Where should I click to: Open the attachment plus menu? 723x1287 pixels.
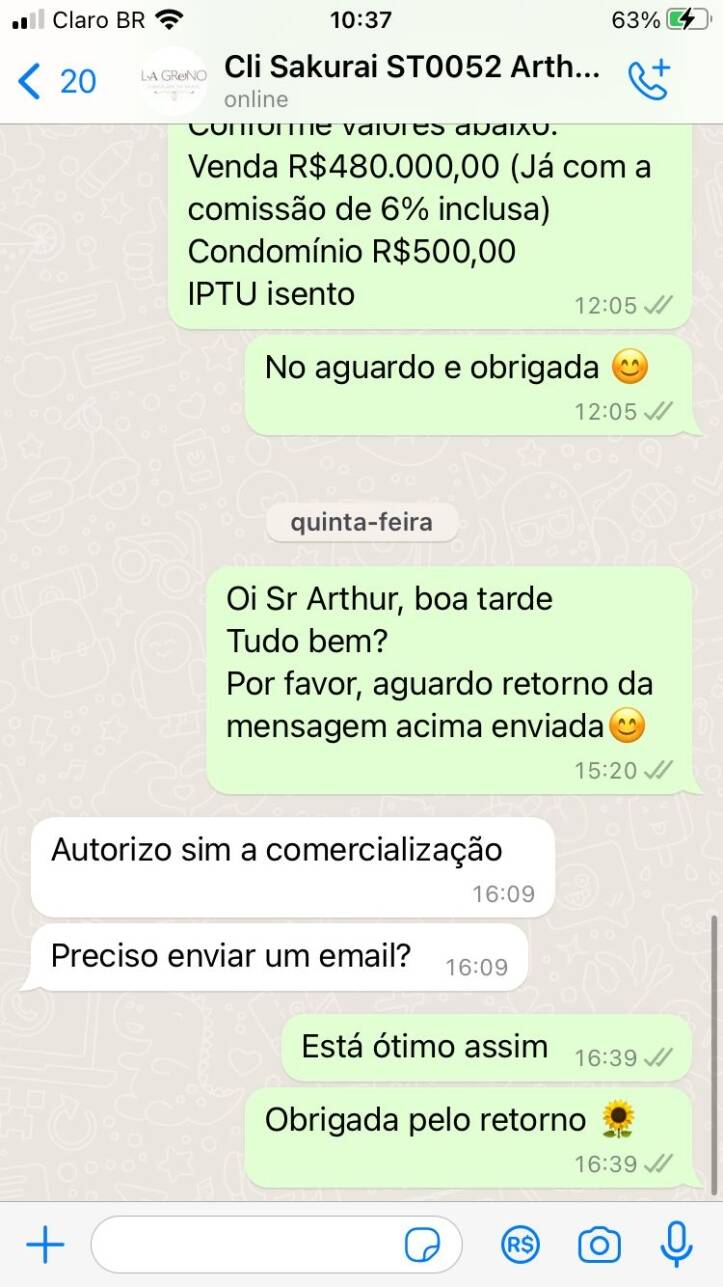click(x=45, y=1245)
